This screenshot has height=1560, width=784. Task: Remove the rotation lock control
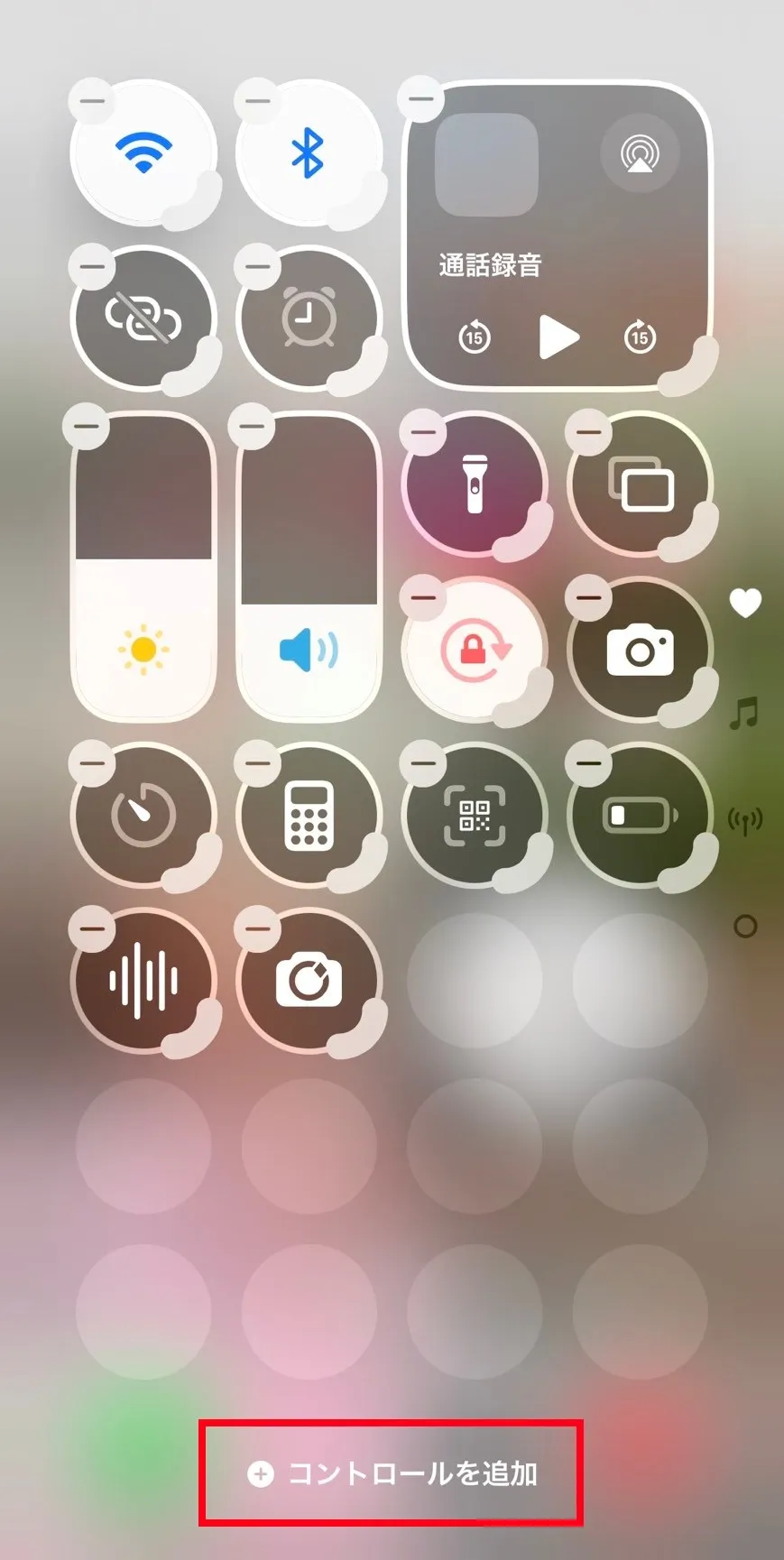[423, 597]
